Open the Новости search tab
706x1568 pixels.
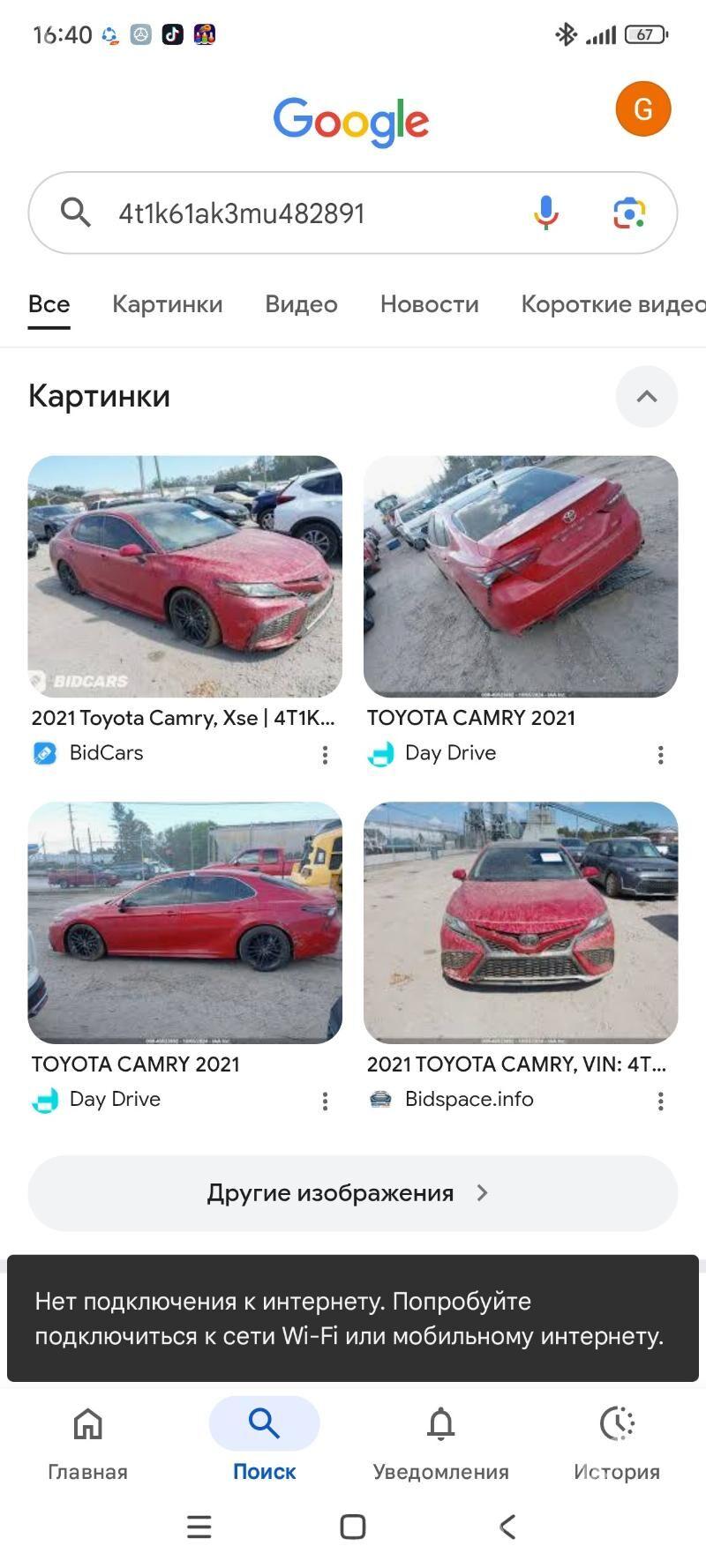(429, 303)
